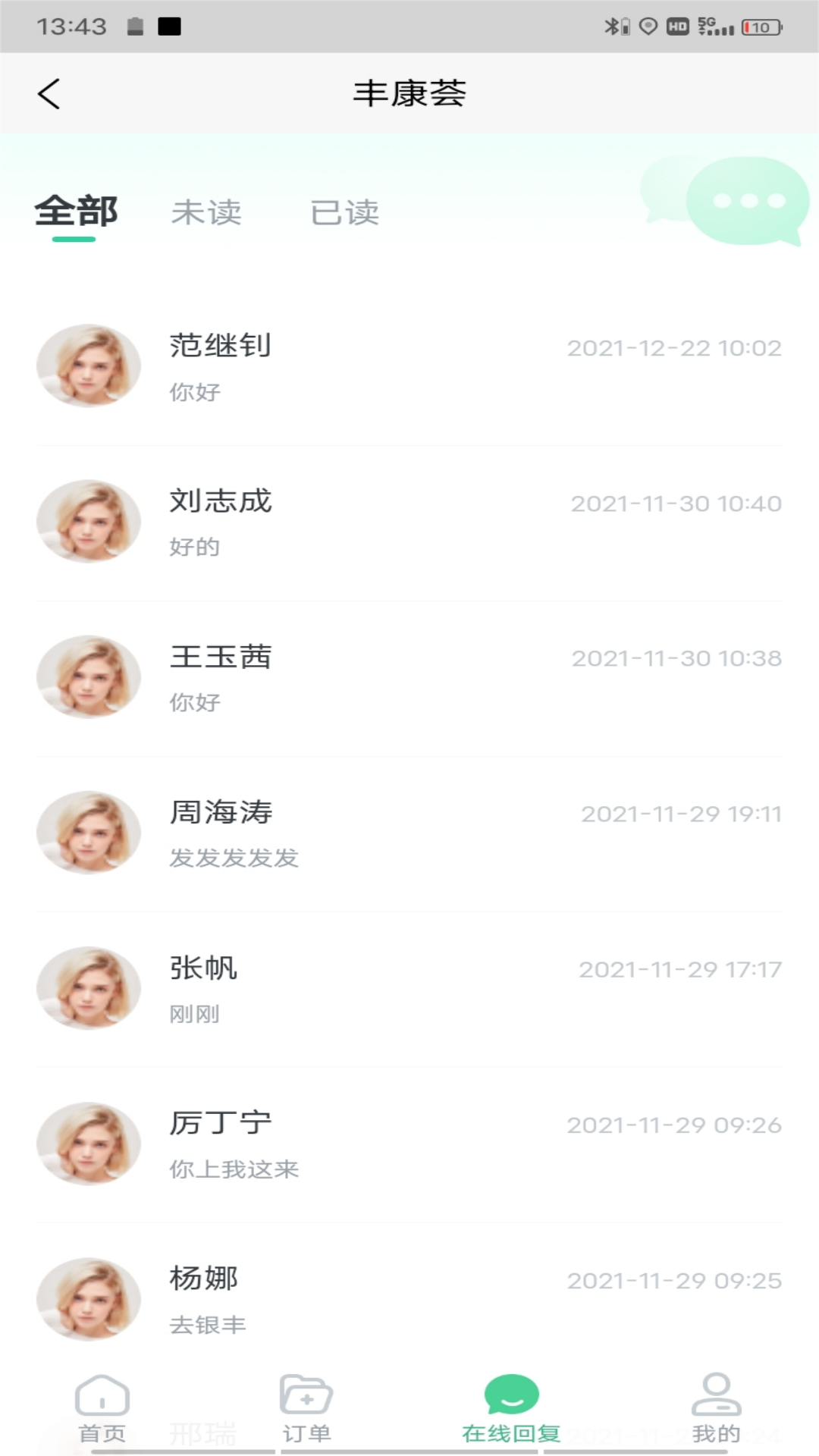
Task: Select the 全部 all messages tab
Action: pyautogui.click(x=77, y=213)
